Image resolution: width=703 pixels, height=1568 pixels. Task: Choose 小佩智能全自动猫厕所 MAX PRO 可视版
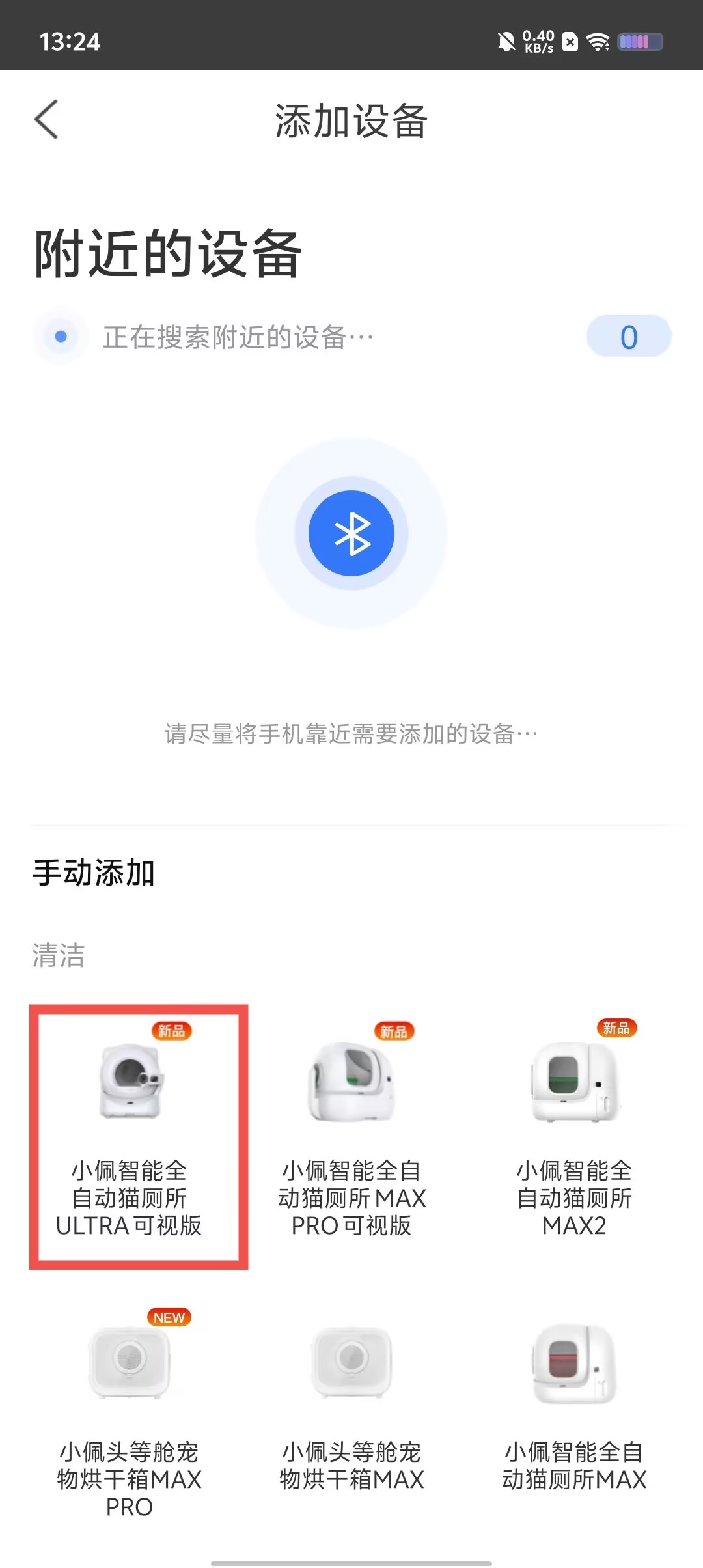click(x=351, y=1136)
